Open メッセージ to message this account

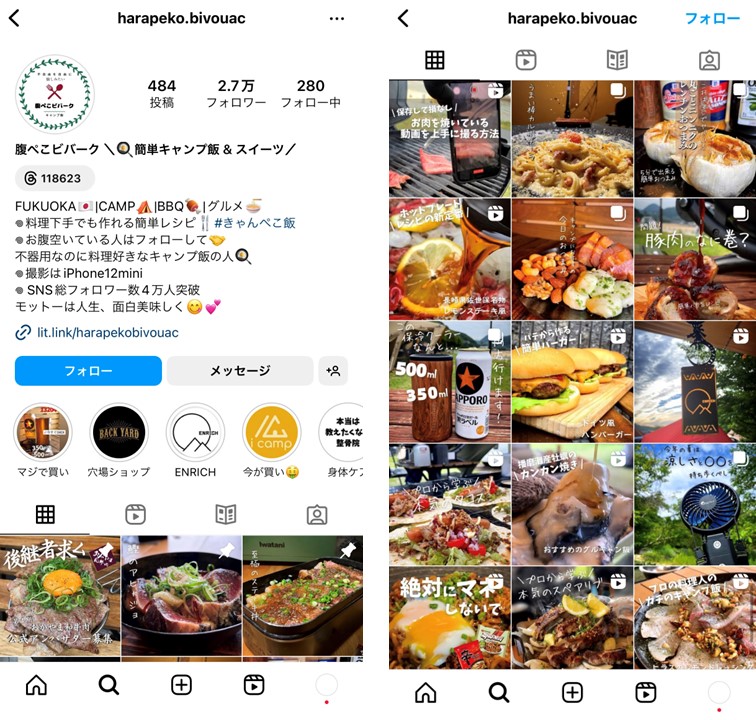[240, 371]
